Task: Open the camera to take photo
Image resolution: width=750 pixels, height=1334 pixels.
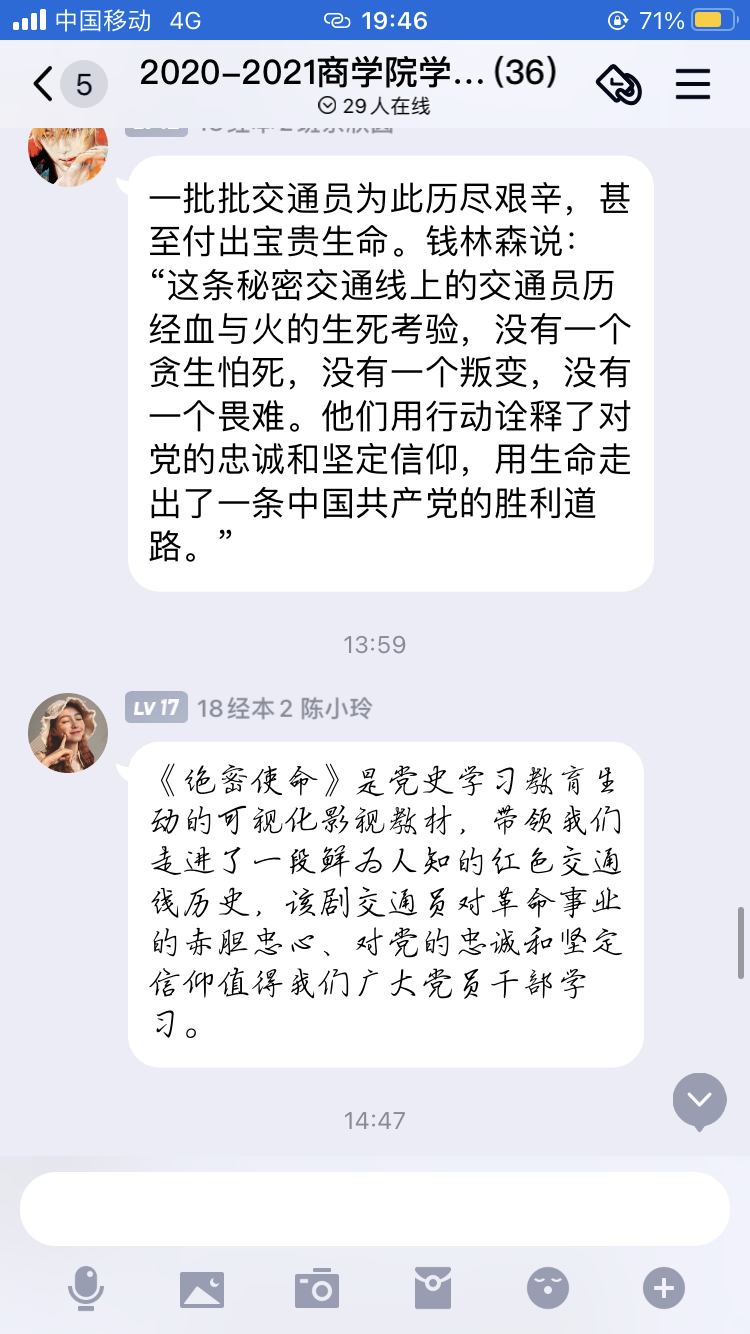Action: pos(317,1289)
